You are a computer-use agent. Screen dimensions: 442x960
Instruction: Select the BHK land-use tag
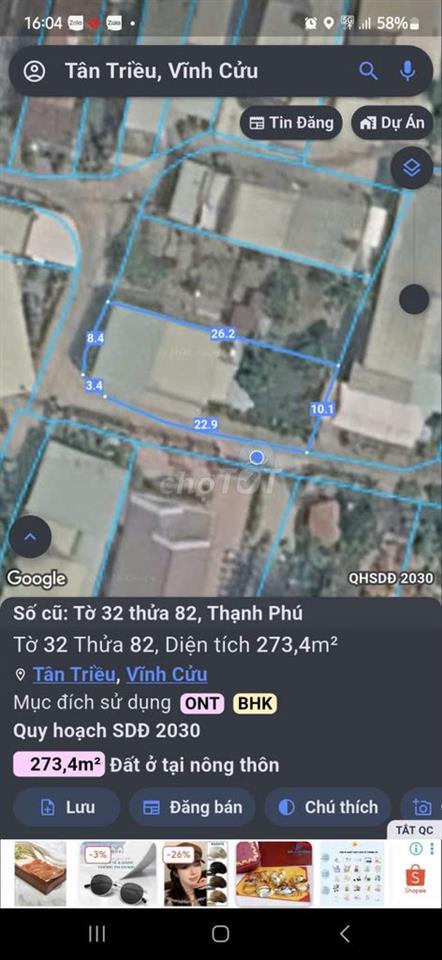[255, 703]
